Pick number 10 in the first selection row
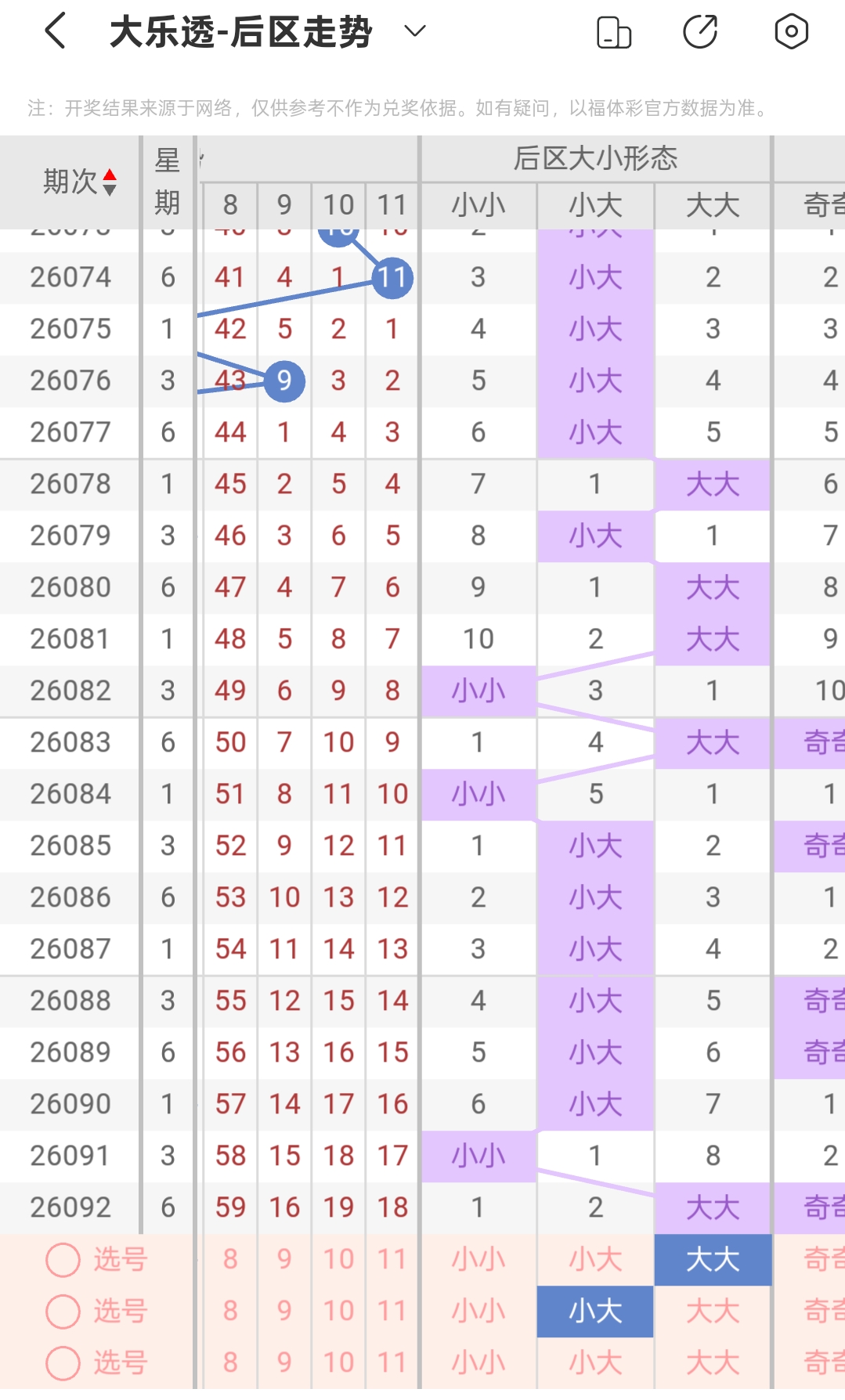 click(x=338, y=1260)
